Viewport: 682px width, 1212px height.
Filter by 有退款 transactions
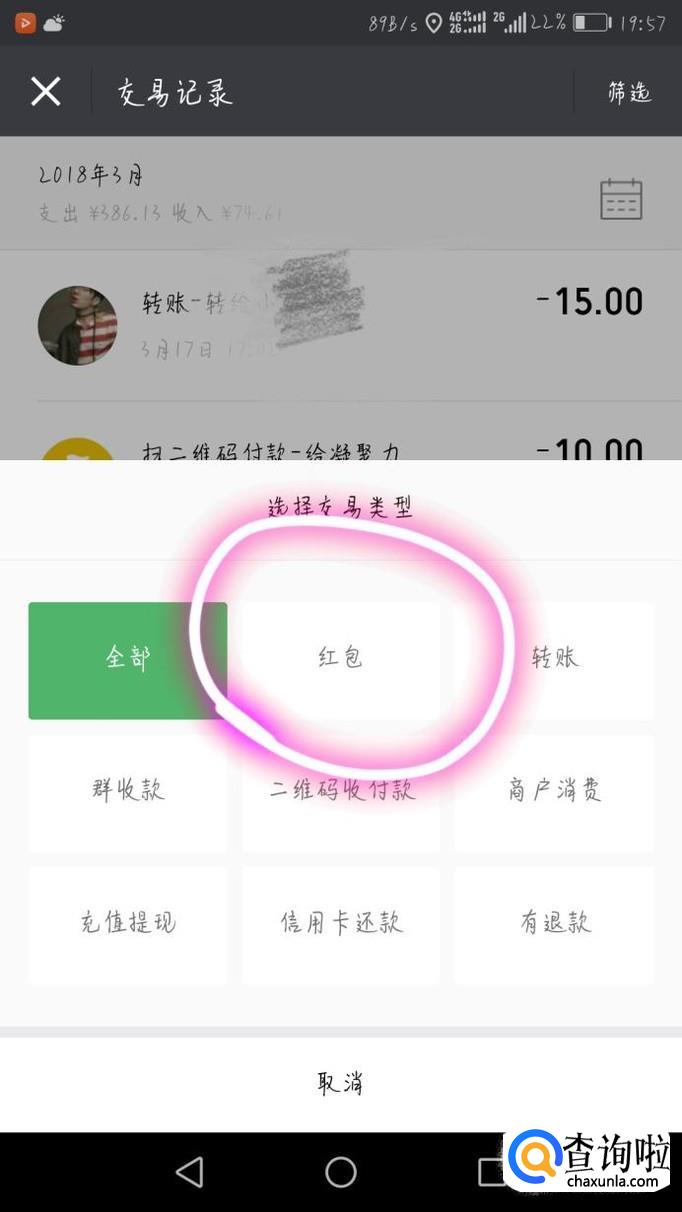554,924
